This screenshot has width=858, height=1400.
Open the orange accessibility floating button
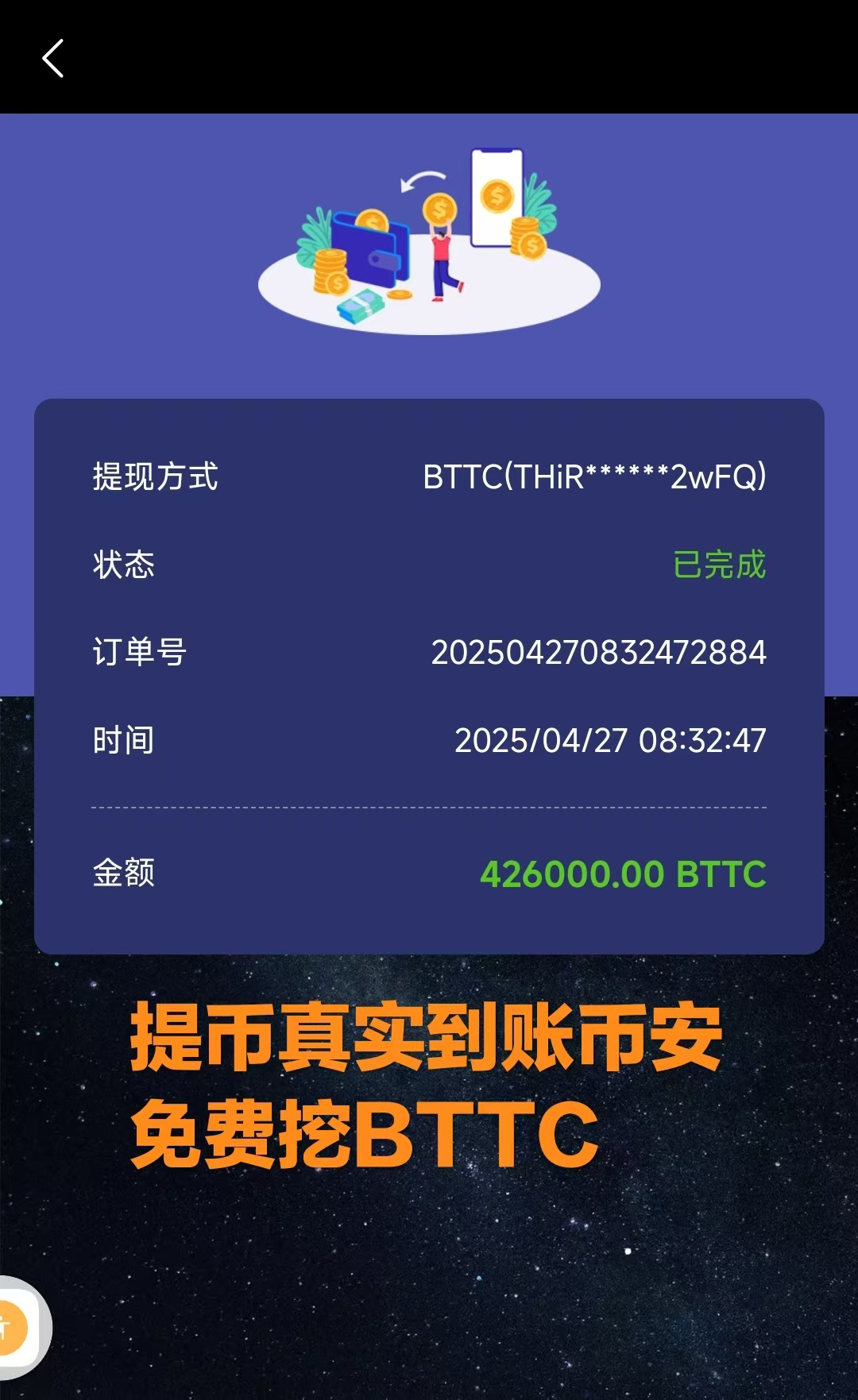pos(14,1328)
